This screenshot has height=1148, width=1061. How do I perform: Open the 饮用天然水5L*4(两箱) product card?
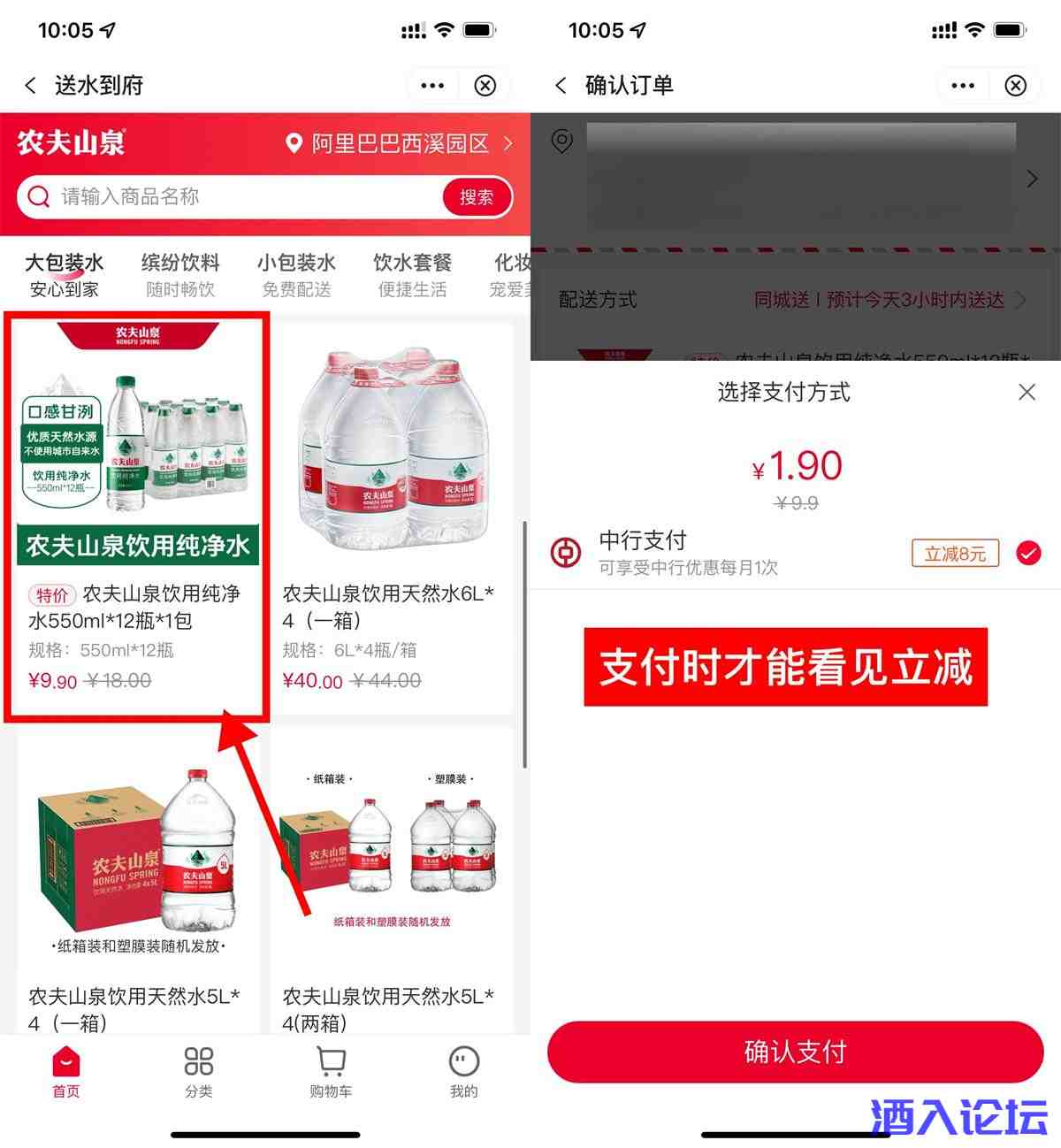[x=392, y=884]
